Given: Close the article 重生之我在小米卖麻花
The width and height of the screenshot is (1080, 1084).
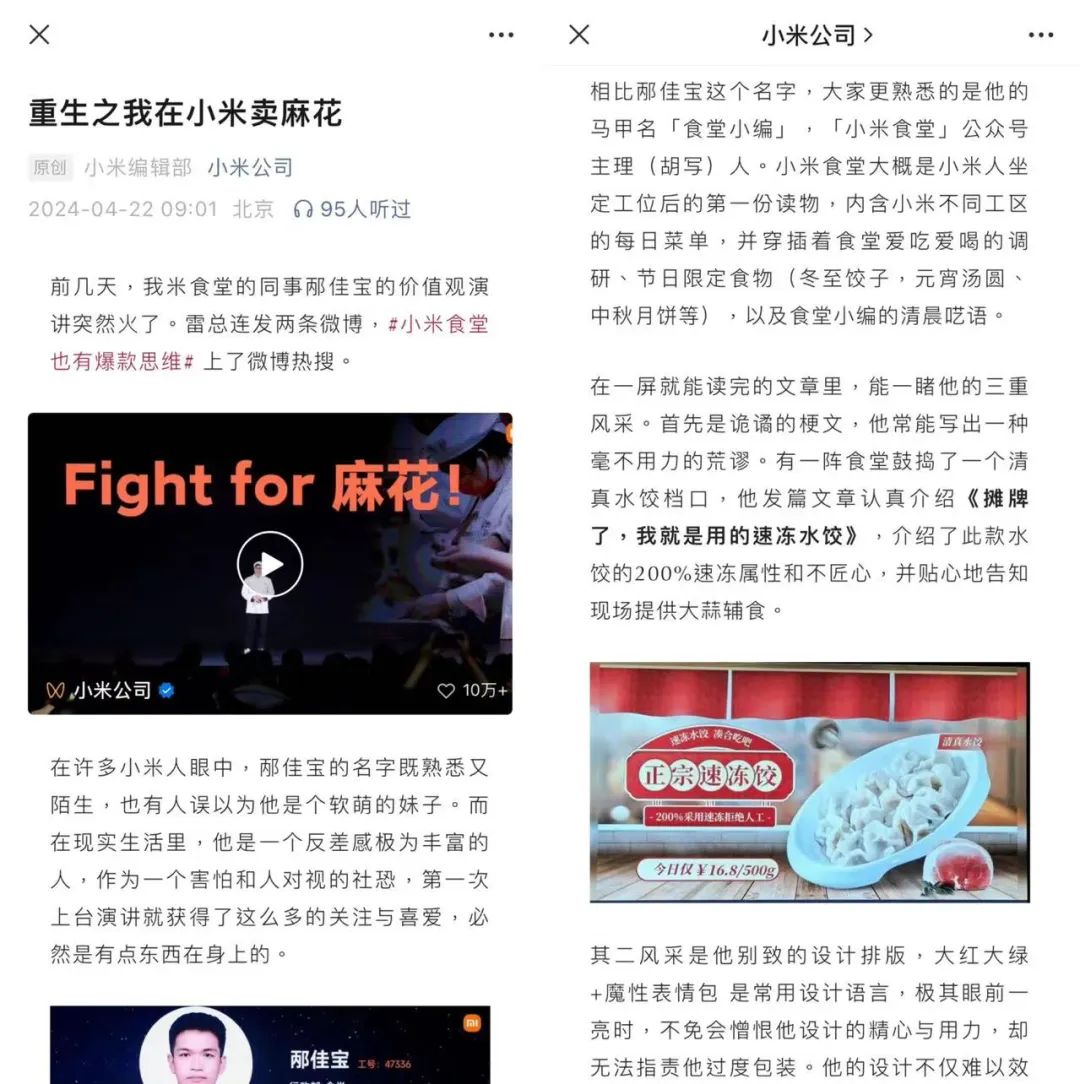Looking at the screenshot, I should pyautogui.click(x=39, y=35).
